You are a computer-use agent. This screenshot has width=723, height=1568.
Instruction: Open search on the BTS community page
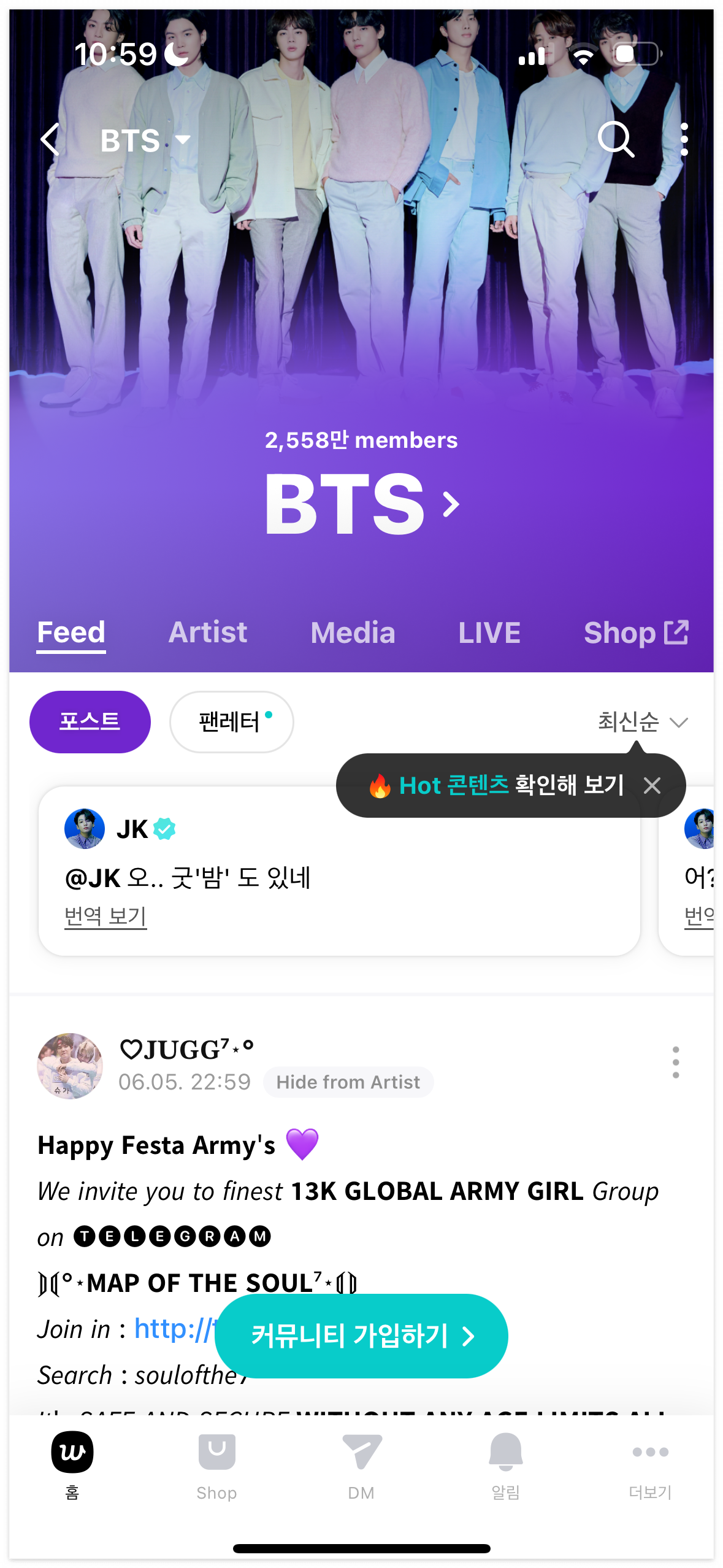pos(616,140)
